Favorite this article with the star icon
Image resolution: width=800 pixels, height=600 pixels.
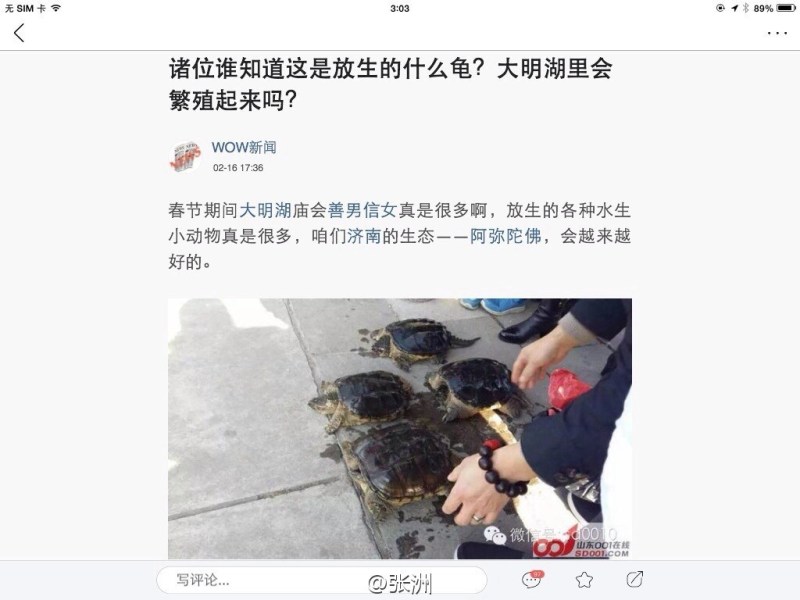[584, 580]
